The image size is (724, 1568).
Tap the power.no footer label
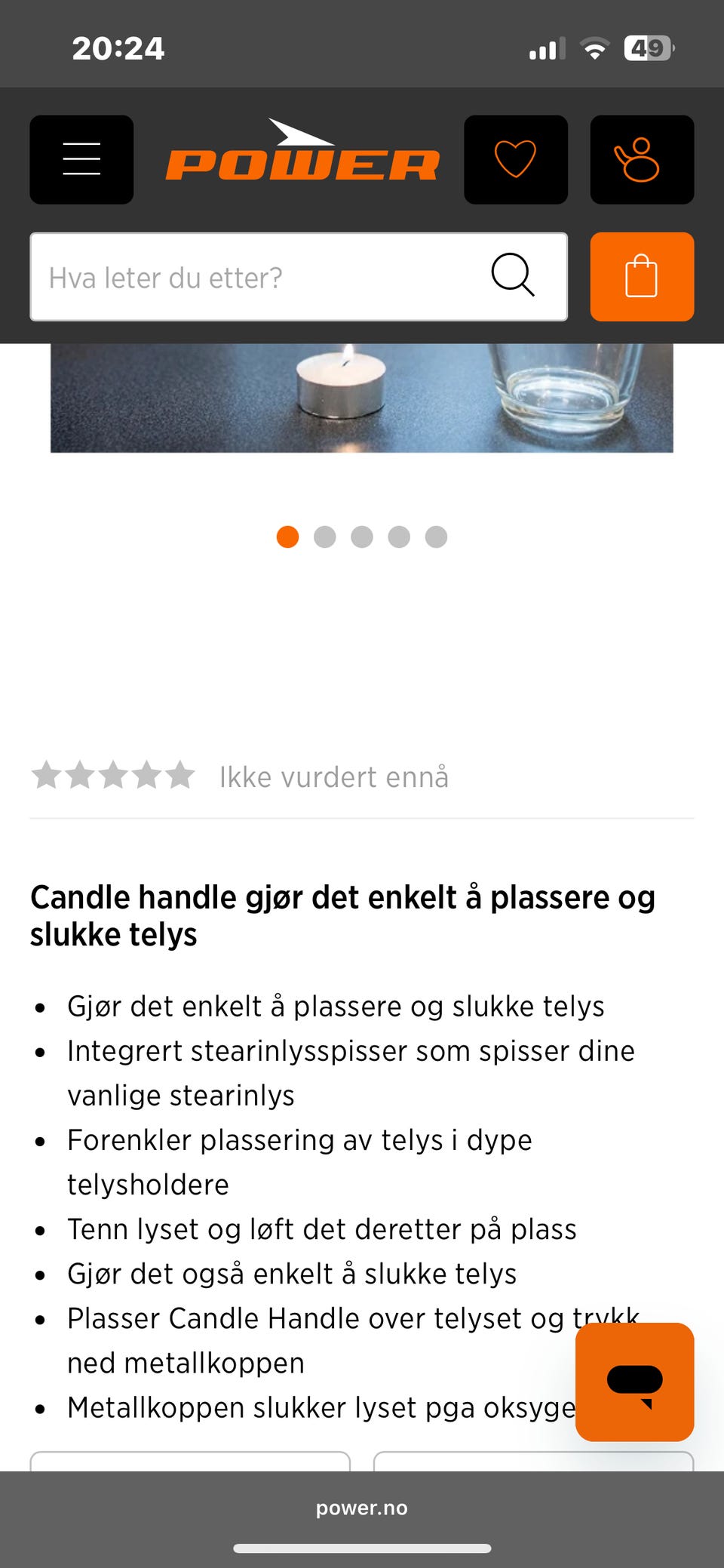[x=362, y=1508]
